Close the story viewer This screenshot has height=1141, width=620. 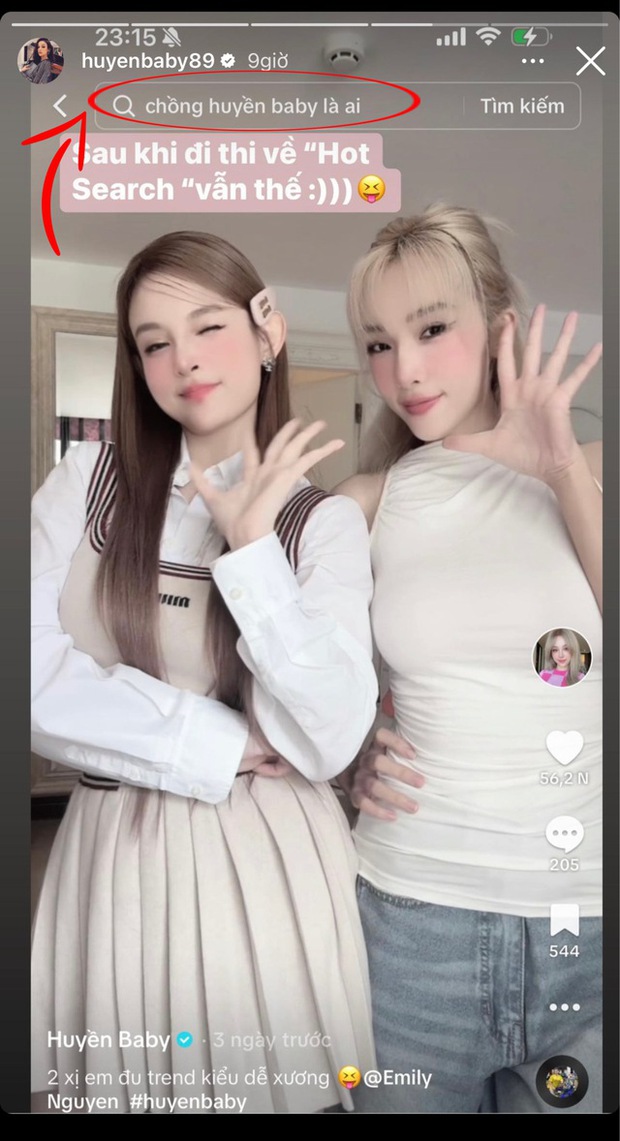(x=590, y=61)
